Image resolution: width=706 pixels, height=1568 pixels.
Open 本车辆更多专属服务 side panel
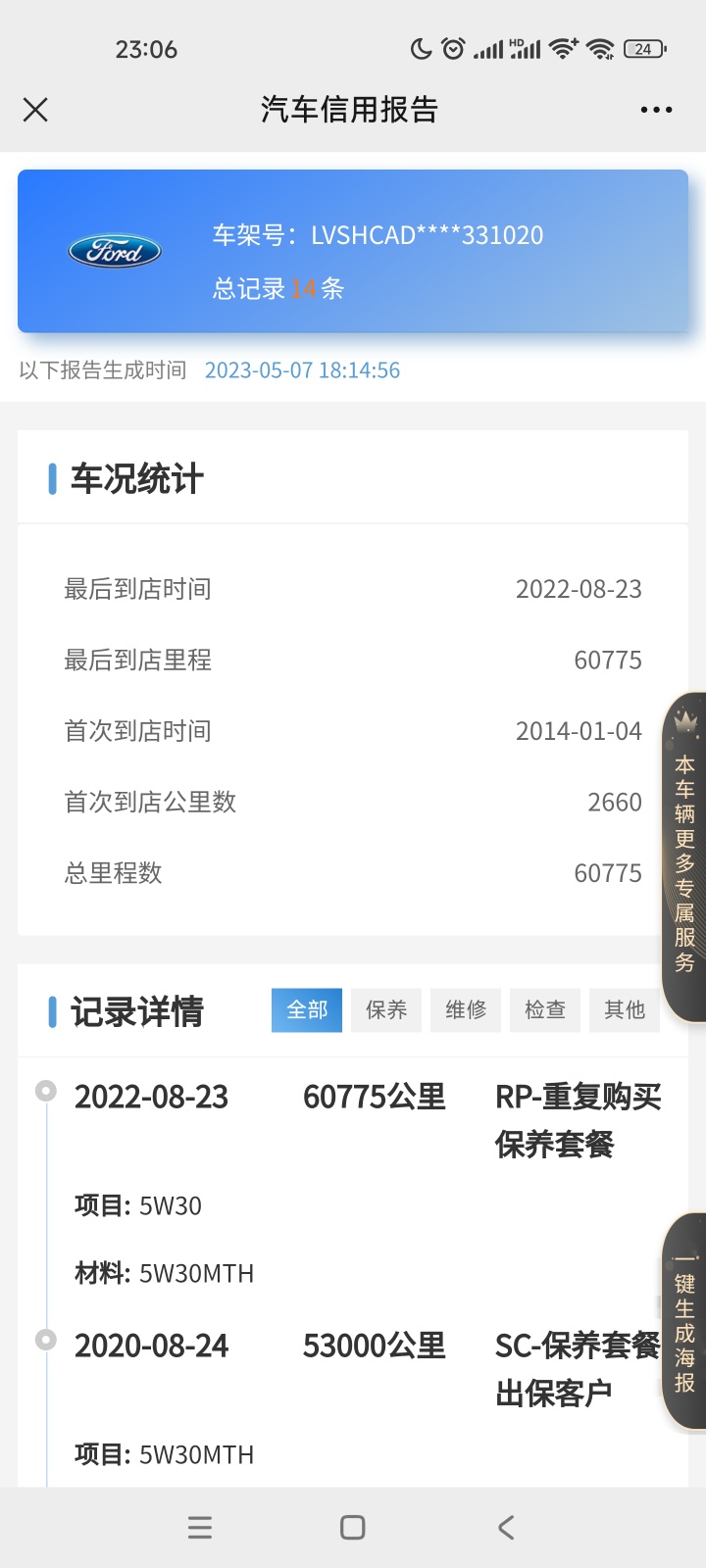tap(684, 857)
